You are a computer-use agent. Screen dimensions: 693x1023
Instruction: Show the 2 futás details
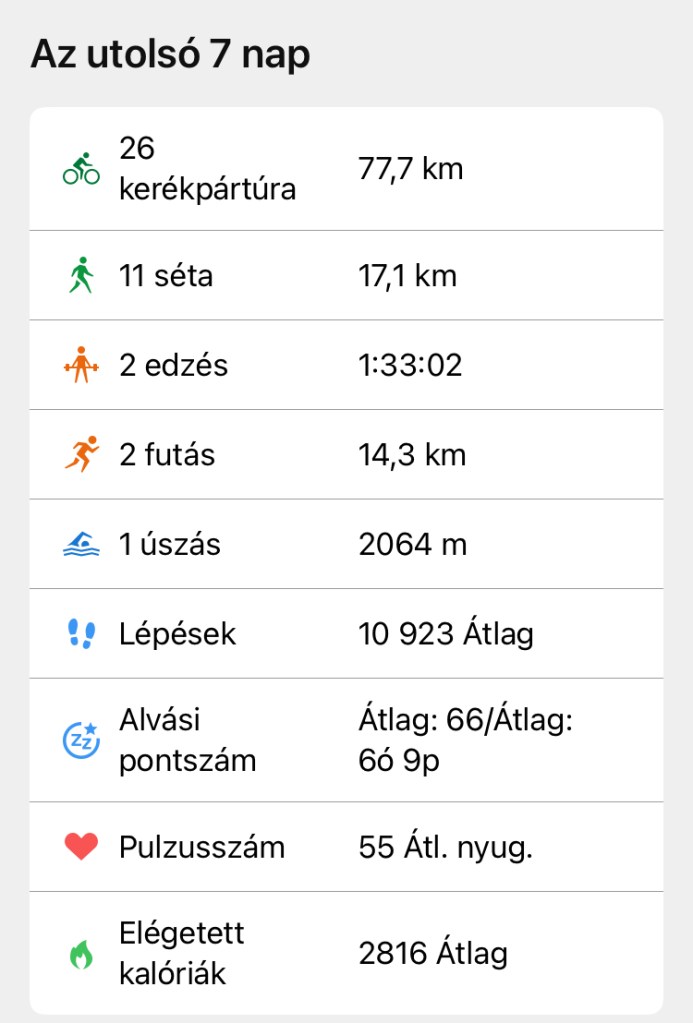[x=346, y=455]
